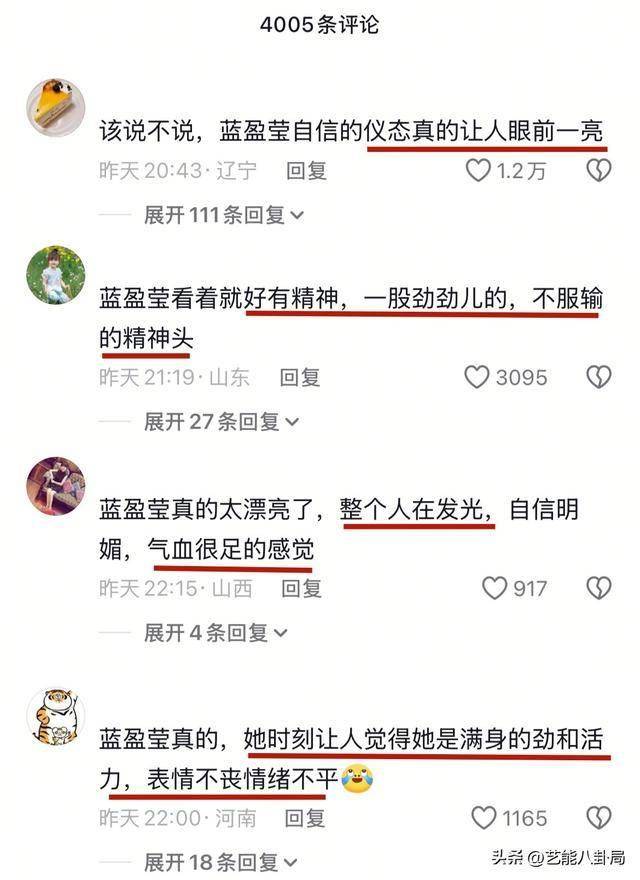Expand the 4 replies
The width and height of the screenshot is (640, 880).
[x=215, y=632]
